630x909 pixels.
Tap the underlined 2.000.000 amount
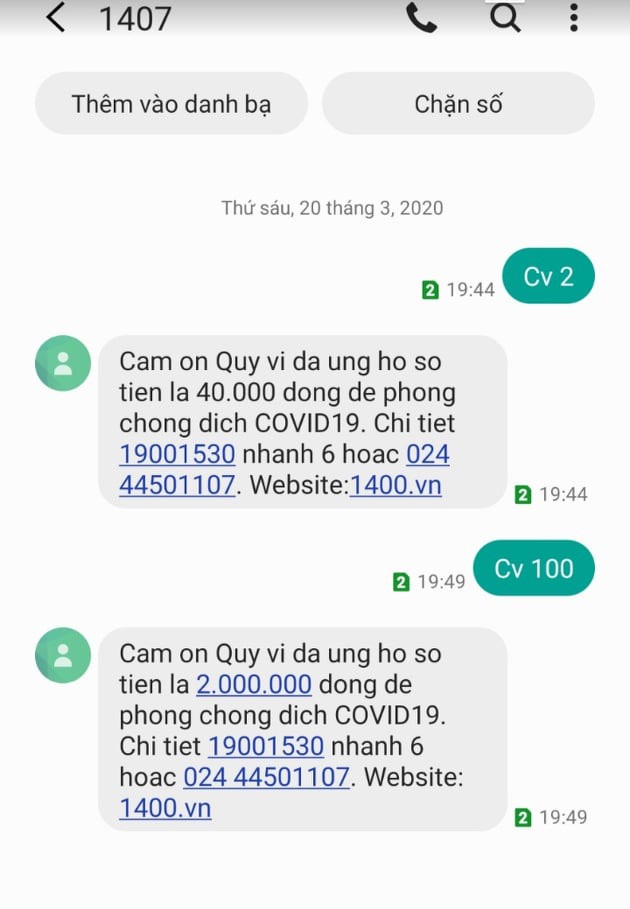click(x=254, y=685)
